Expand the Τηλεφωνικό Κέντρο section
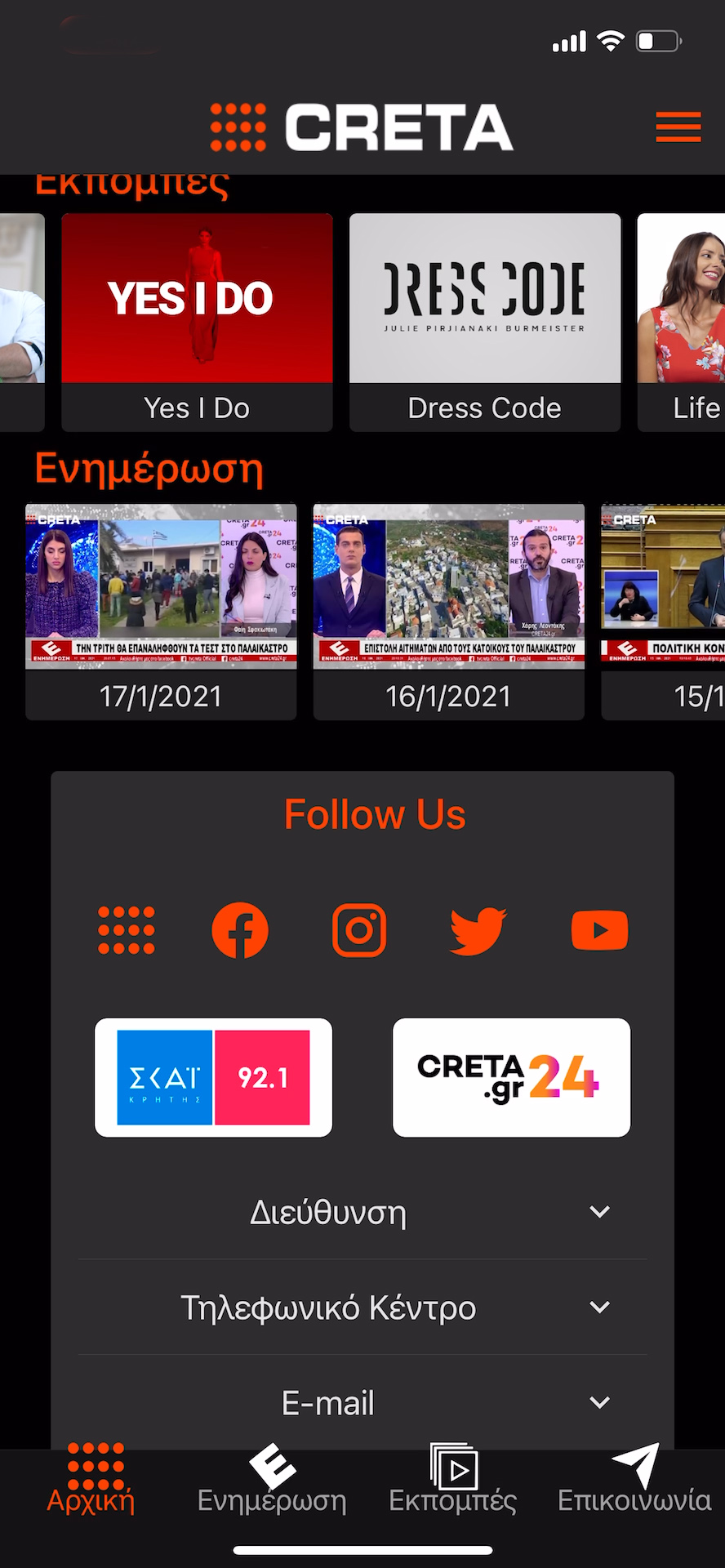This screenshot has width=725, height=1568. [362, 1307]
